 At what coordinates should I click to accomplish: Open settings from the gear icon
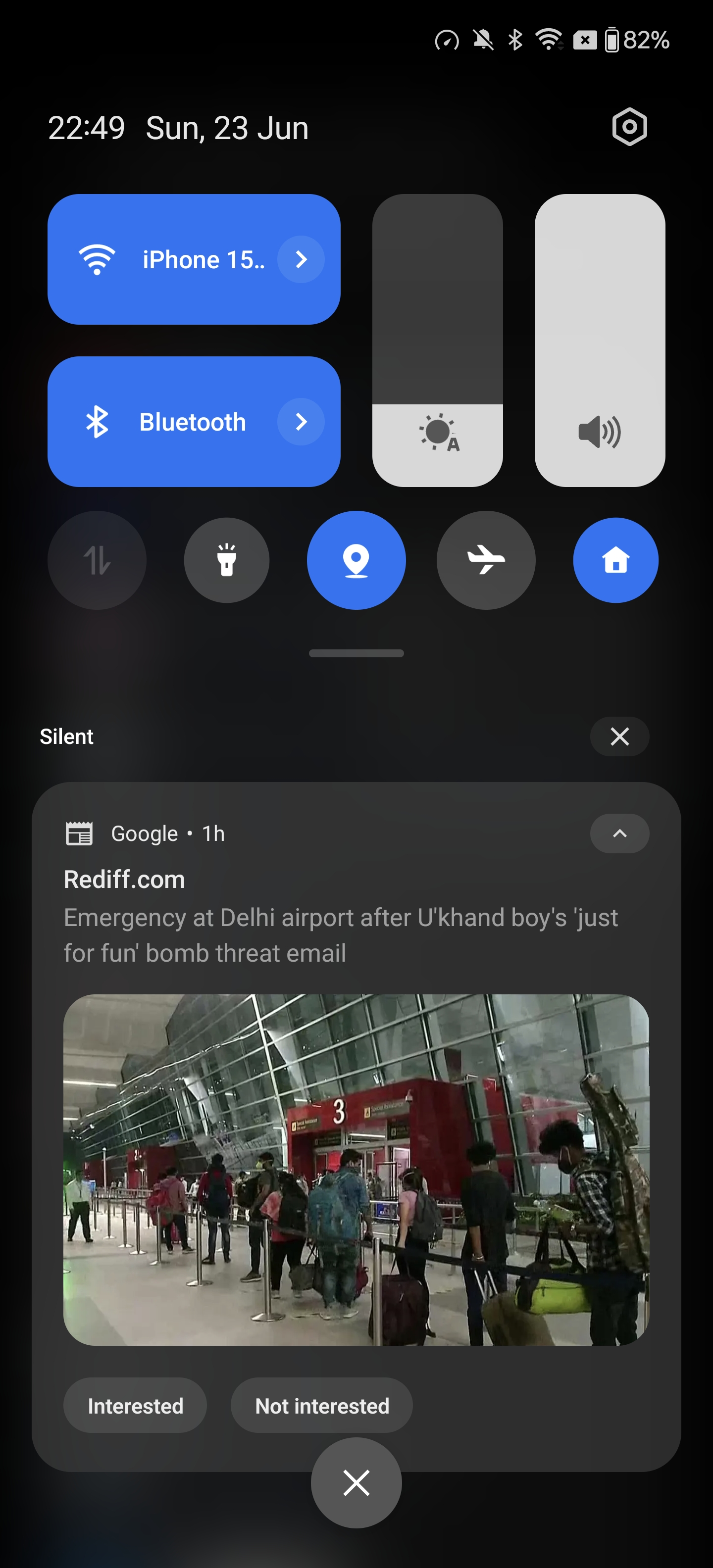point(629,127)
